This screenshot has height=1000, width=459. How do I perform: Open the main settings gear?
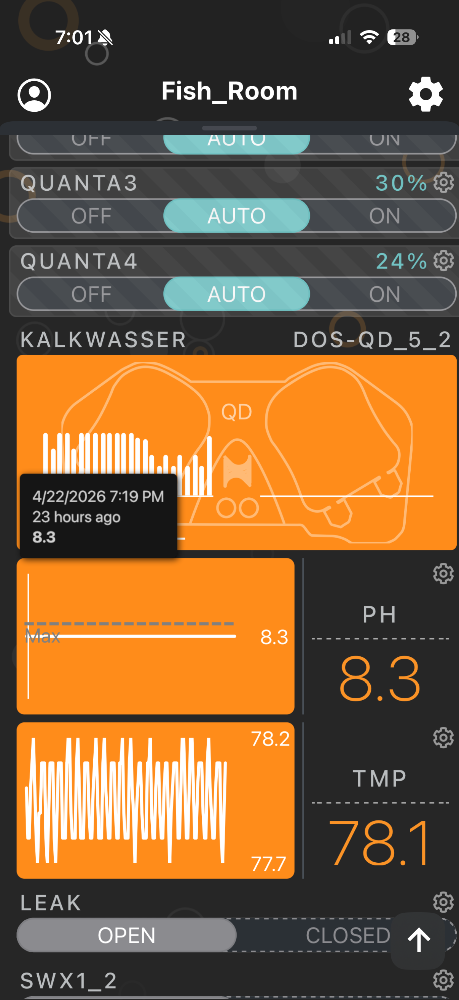click(x=425, y=95)
